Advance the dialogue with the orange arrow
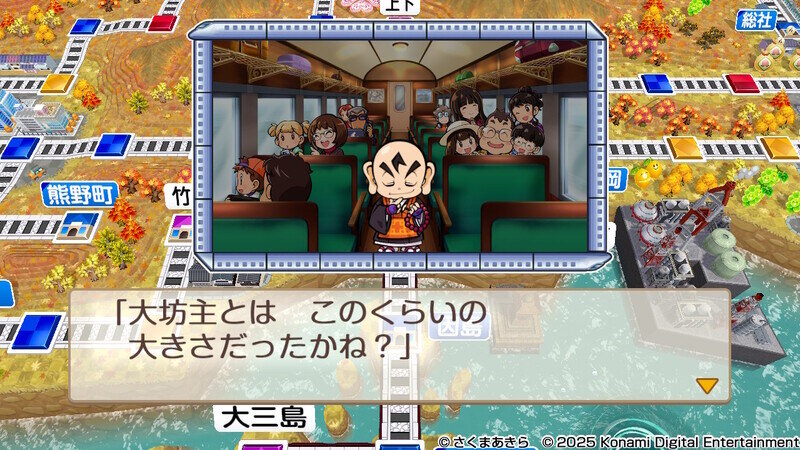The width and height of the screenshot is (800, 450). tap(707, 385)
